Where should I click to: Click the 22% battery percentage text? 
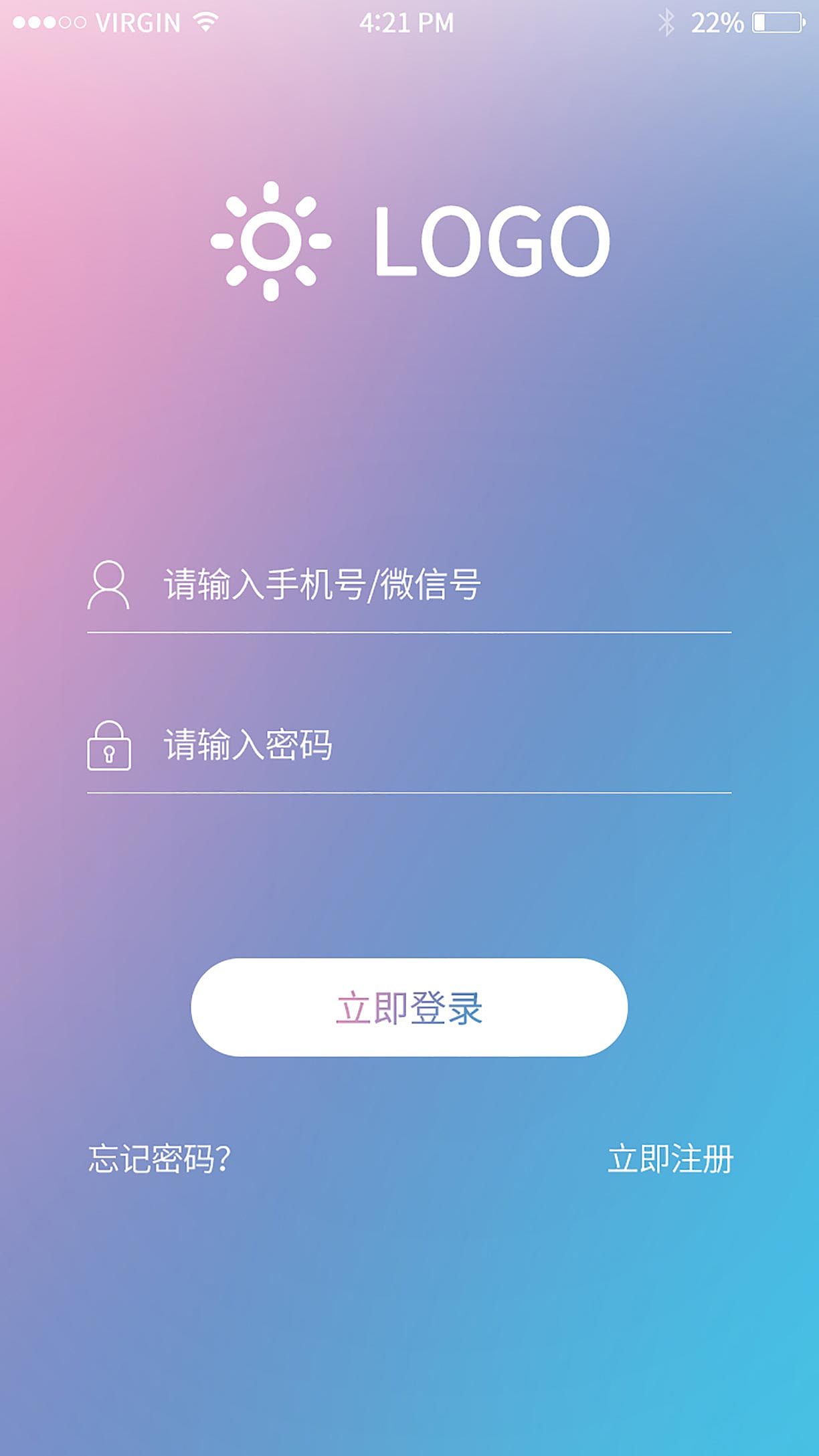[x=717, y=21]
